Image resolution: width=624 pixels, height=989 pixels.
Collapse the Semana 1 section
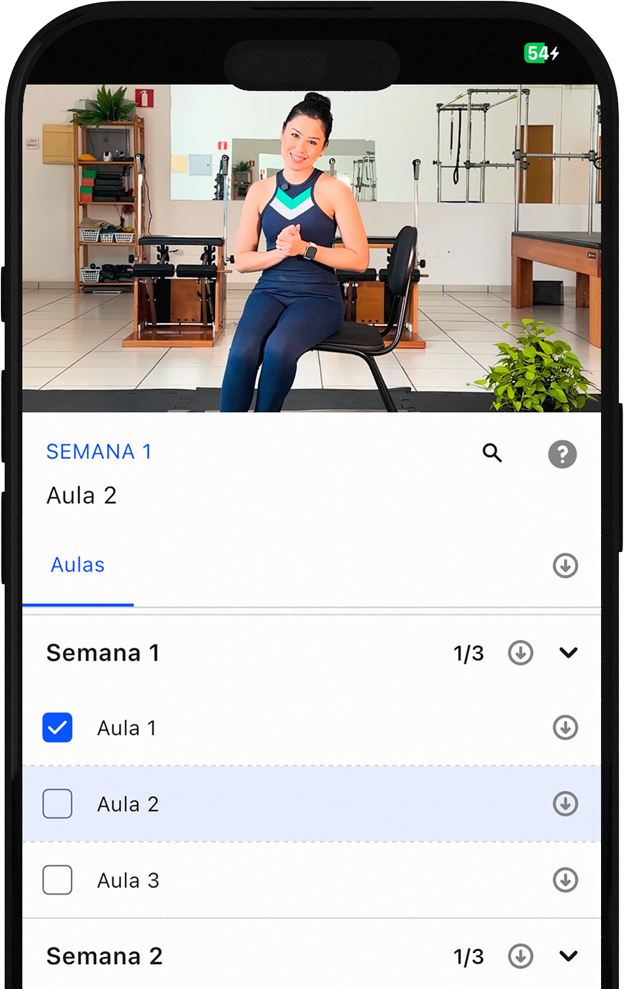coord(569,653)
